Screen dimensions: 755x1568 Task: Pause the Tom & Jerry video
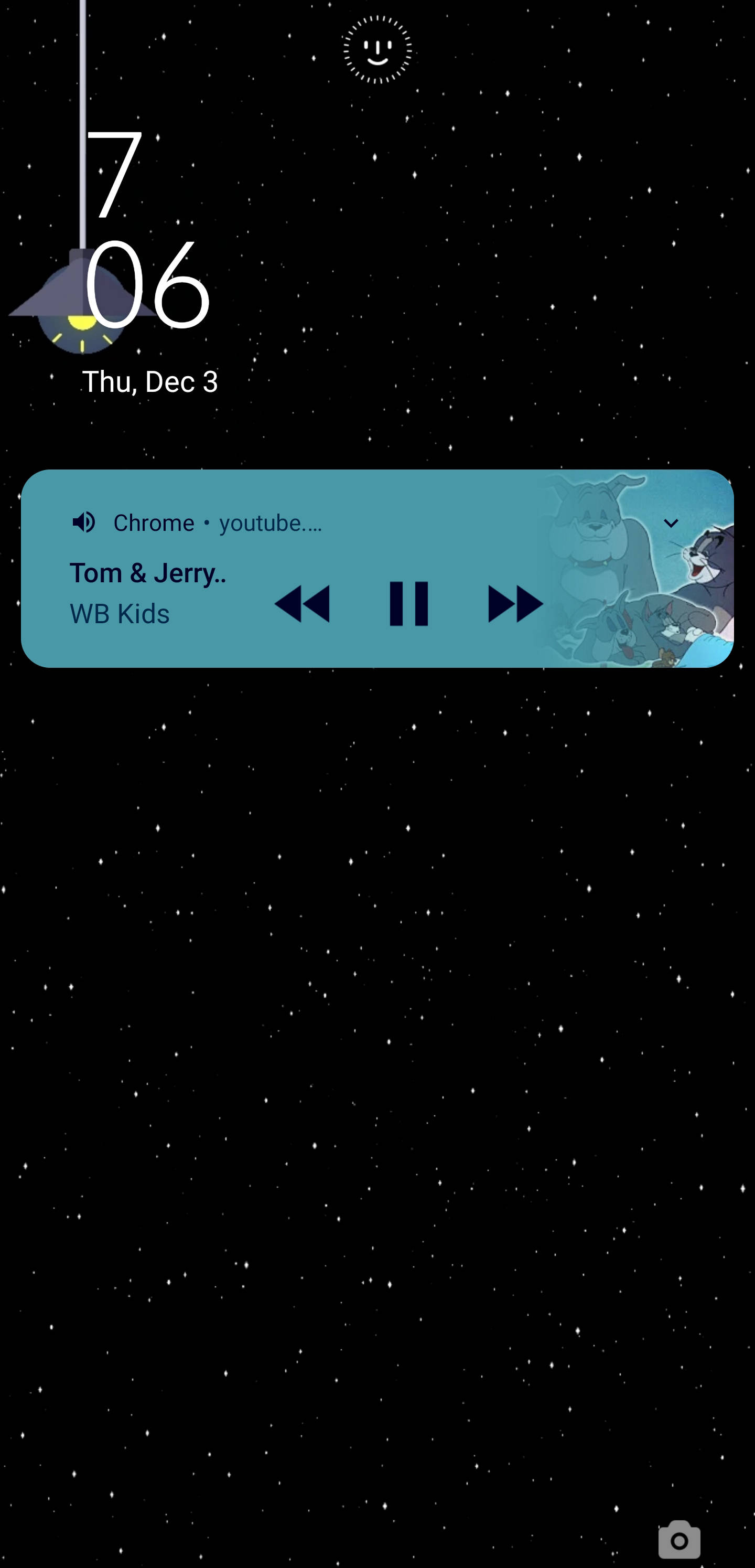(x=408, y=603)
